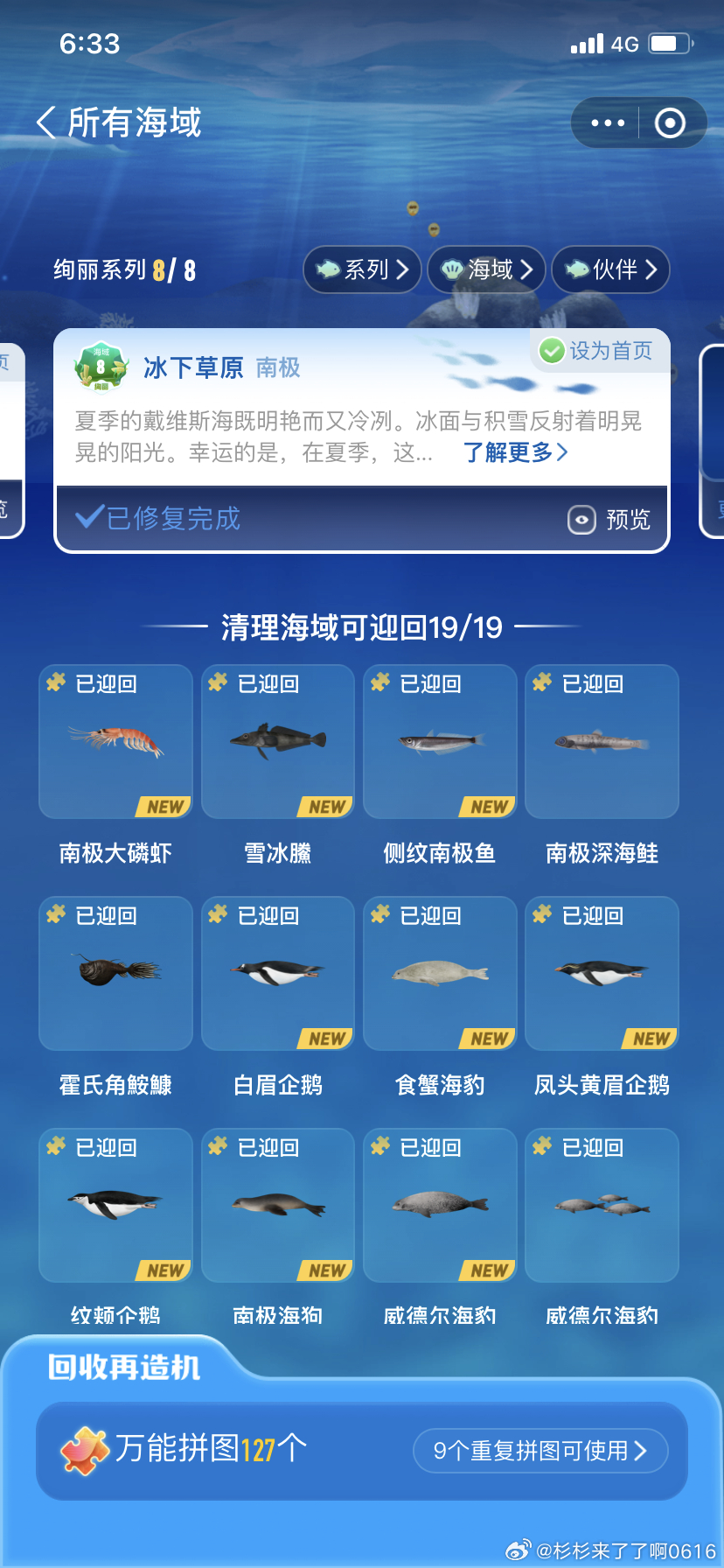Select the 侧纹南极鱼 card
The height and width of the screenshot is (1568, 724).
point(440,742)
